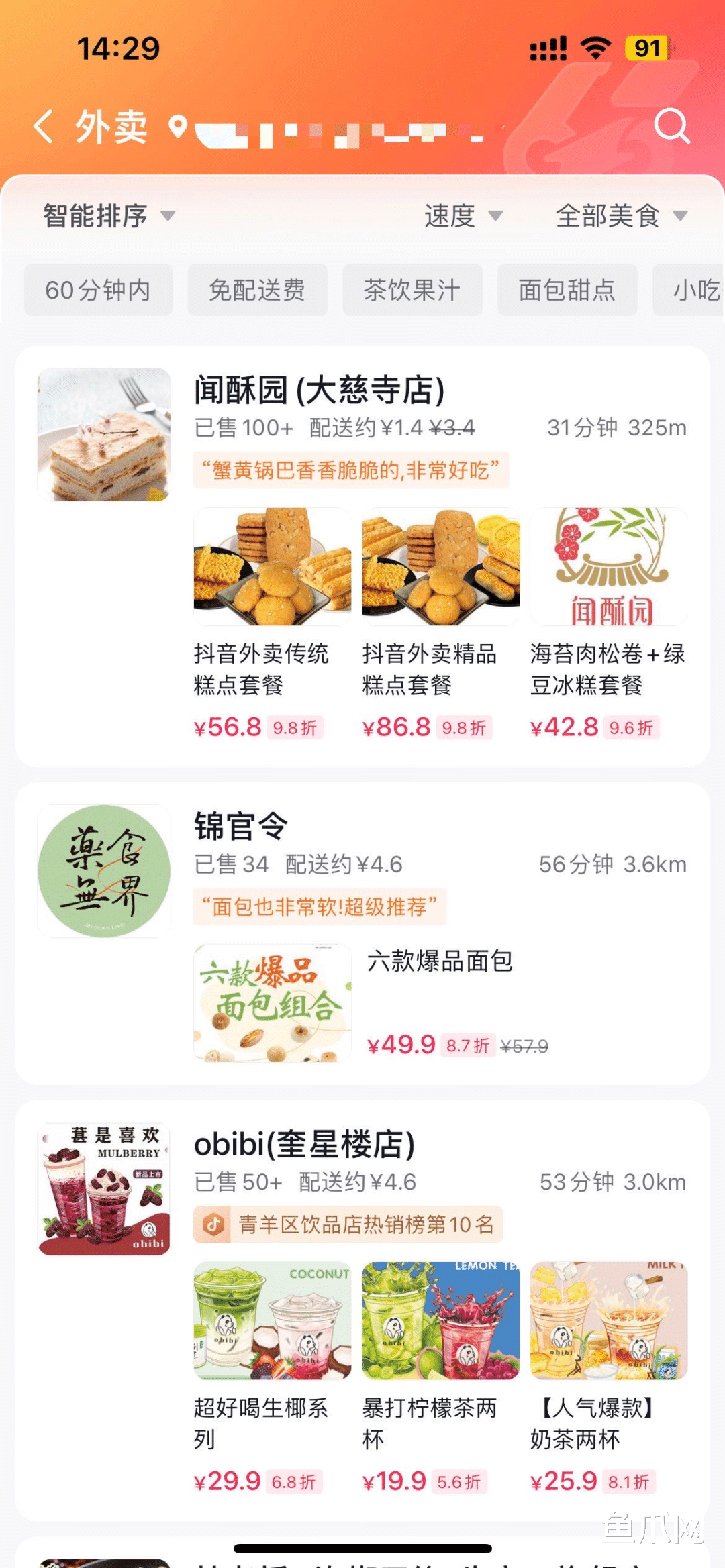View 抖音外卖精品糕点套餐 deal

440,623
